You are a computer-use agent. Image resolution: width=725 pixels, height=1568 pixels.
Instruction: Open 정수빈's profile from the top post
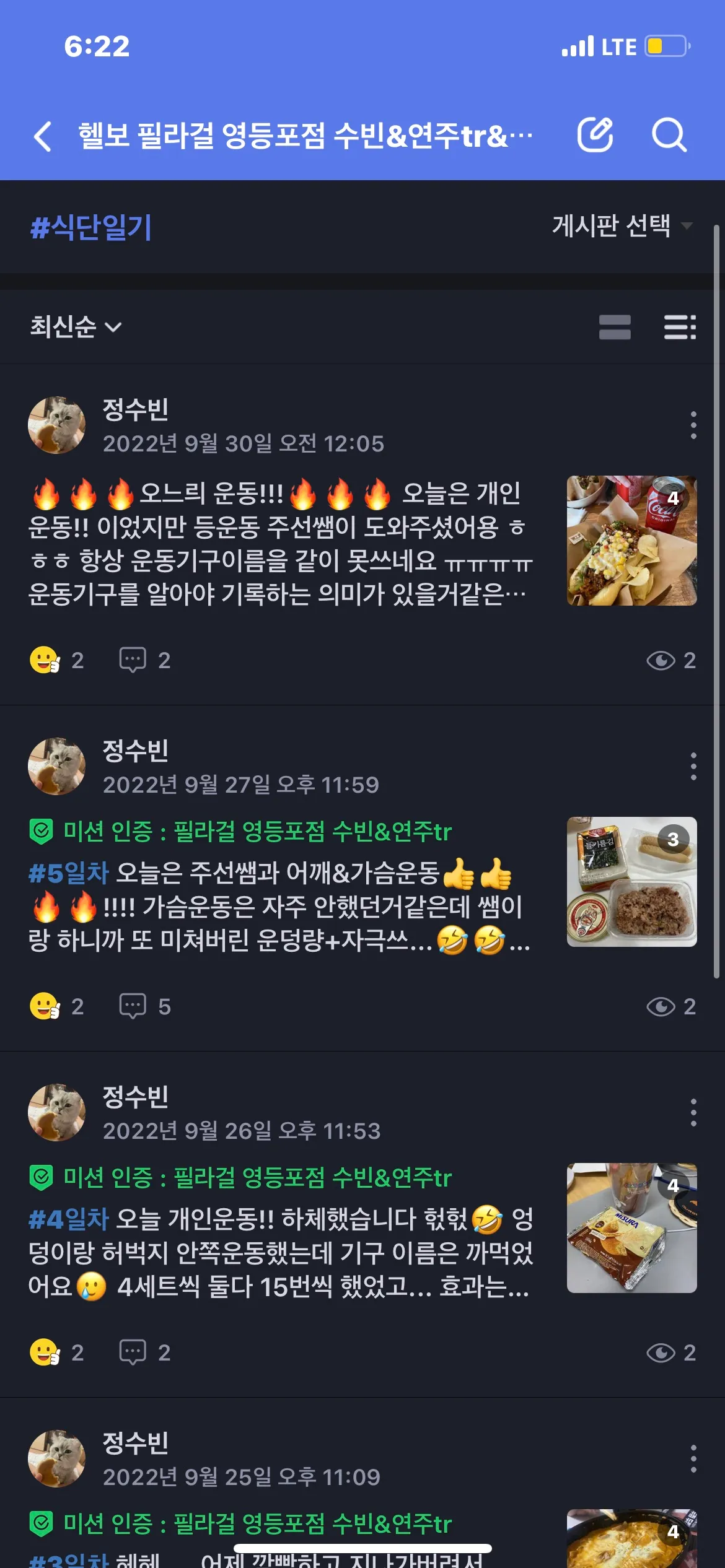(x=56, y=424)
